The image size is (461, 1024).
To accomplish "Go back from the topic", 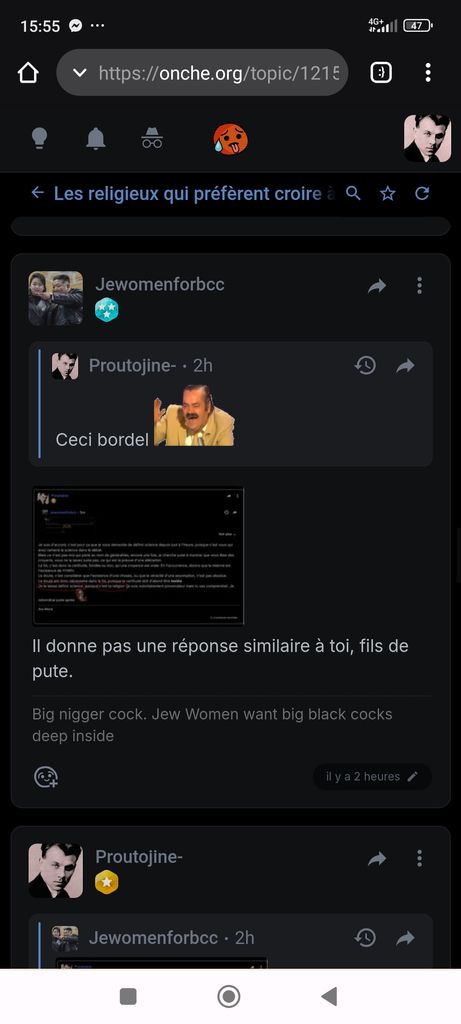I will pyautogui.click(x=38, y=193).
